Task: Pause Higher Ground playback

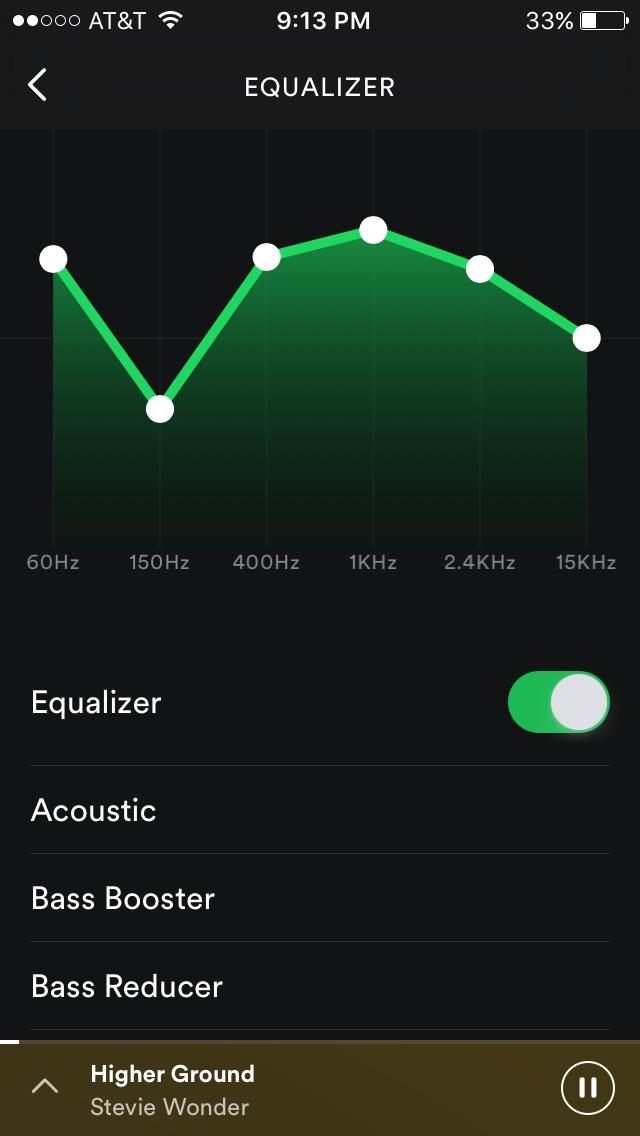Action: pyautogui.click(x=588, y=1087)
